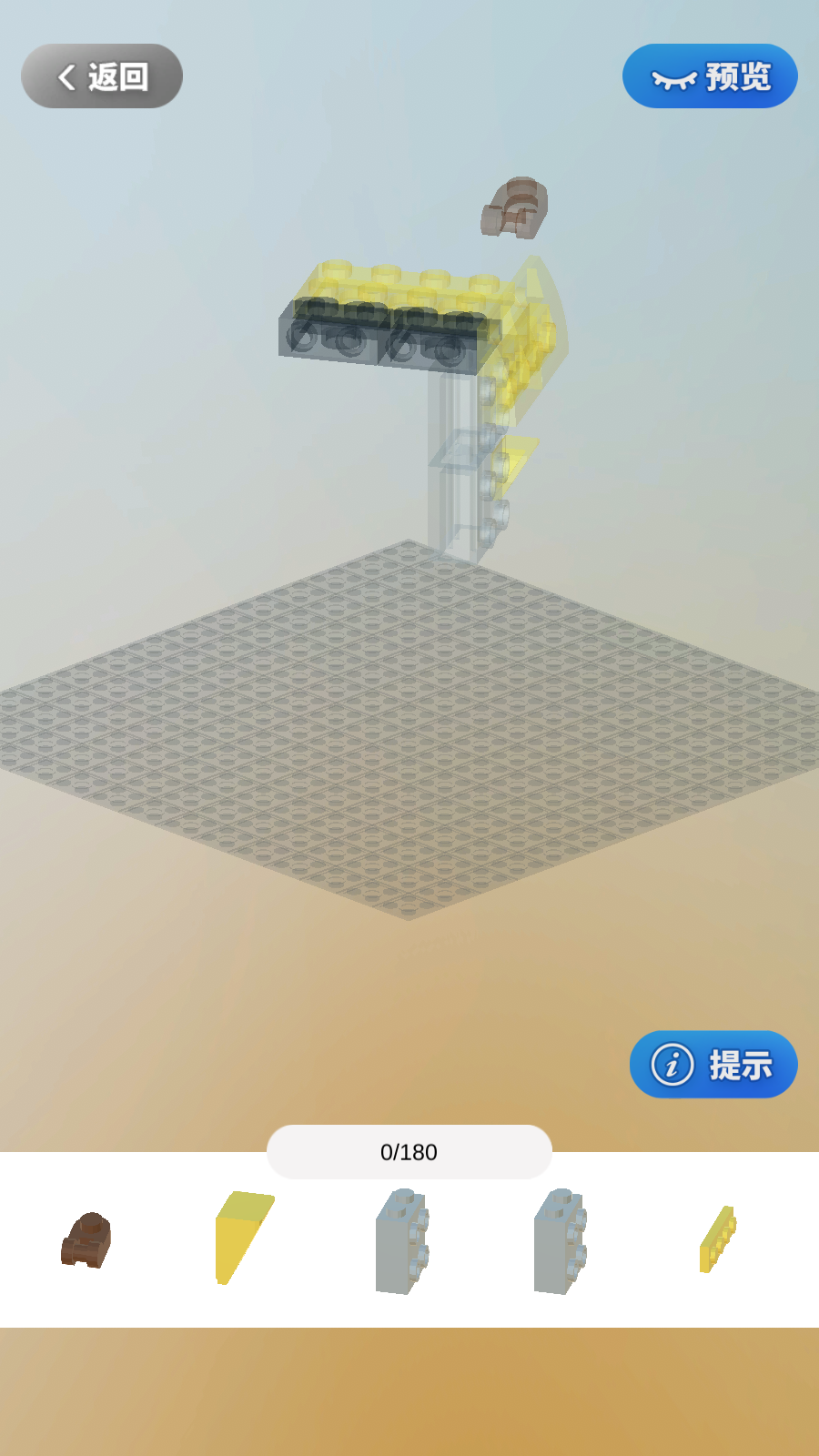Get a hint with the 提示 button
The height and width of the screenshot is (1456, 819).
point(713,1065)
